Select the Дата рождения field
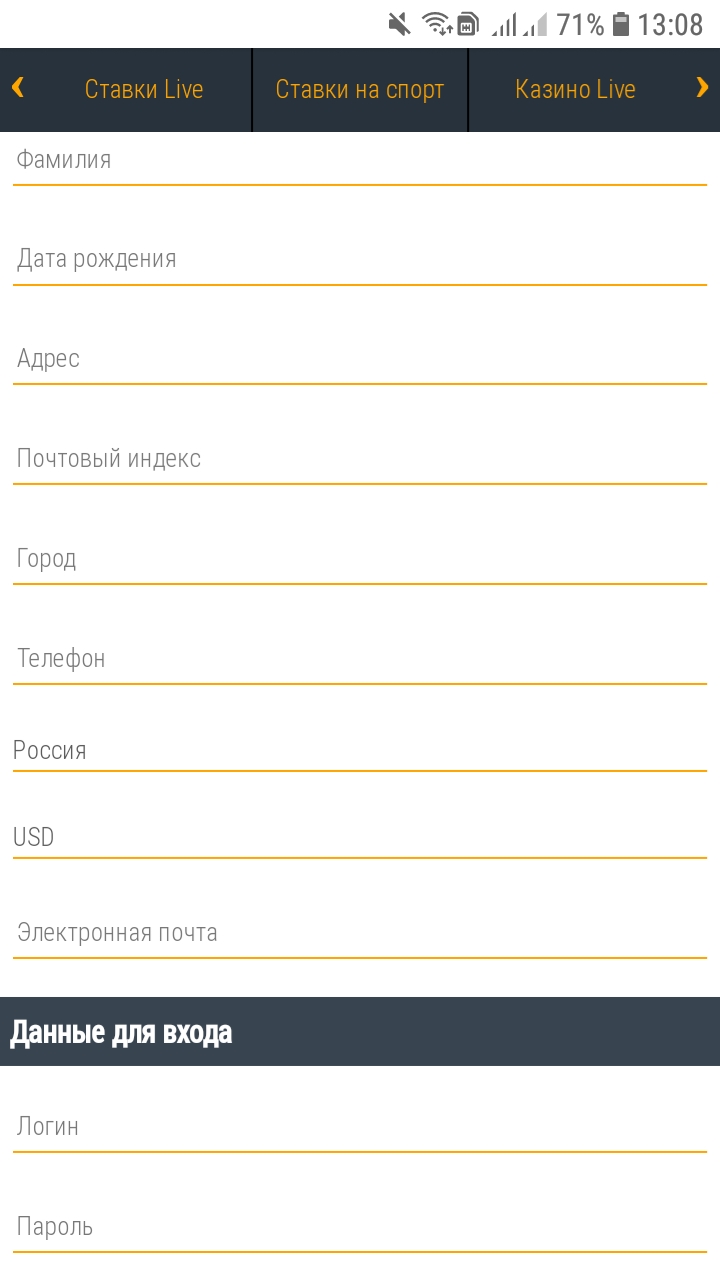This screenshot has width=720, height=1280. pos(360,260)
